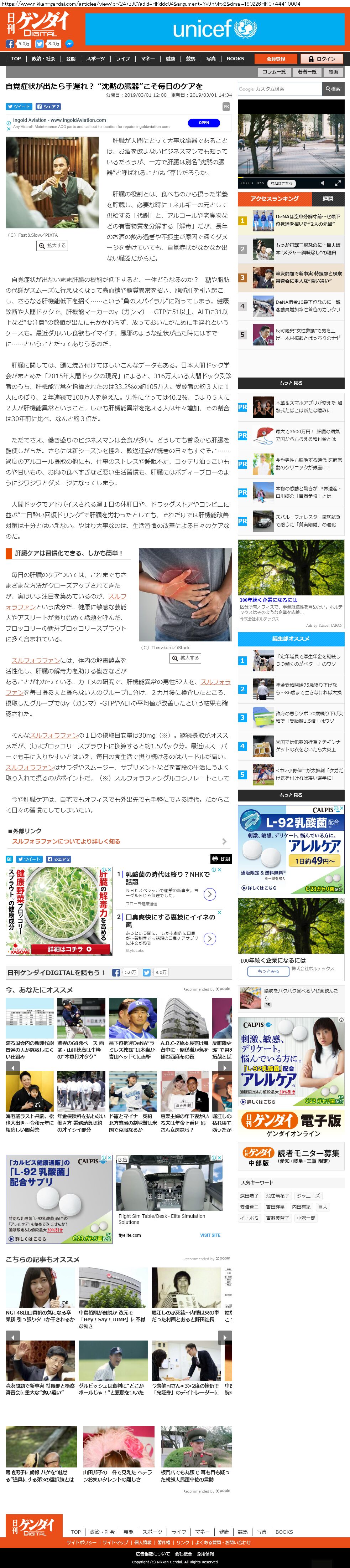
Task: Open the 著者一覧 link
Action: coord(307,72)
